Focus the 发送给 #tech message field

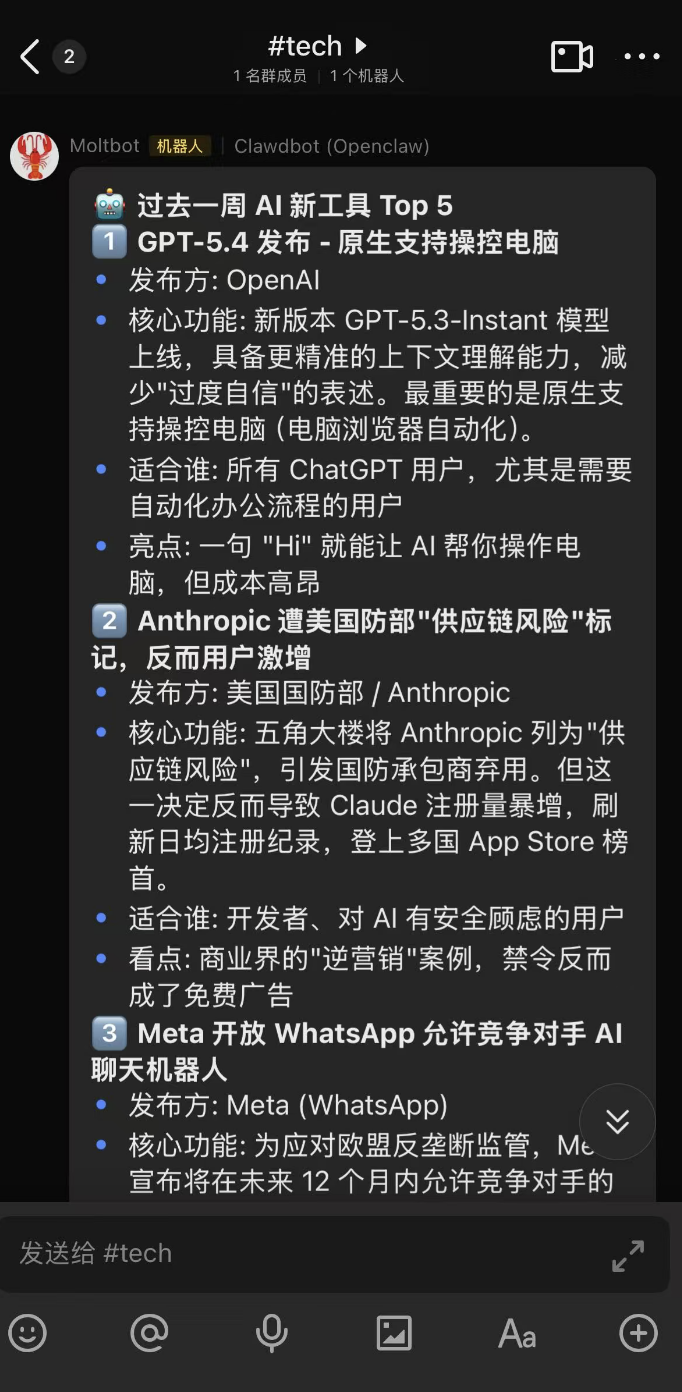point(300,1253)
